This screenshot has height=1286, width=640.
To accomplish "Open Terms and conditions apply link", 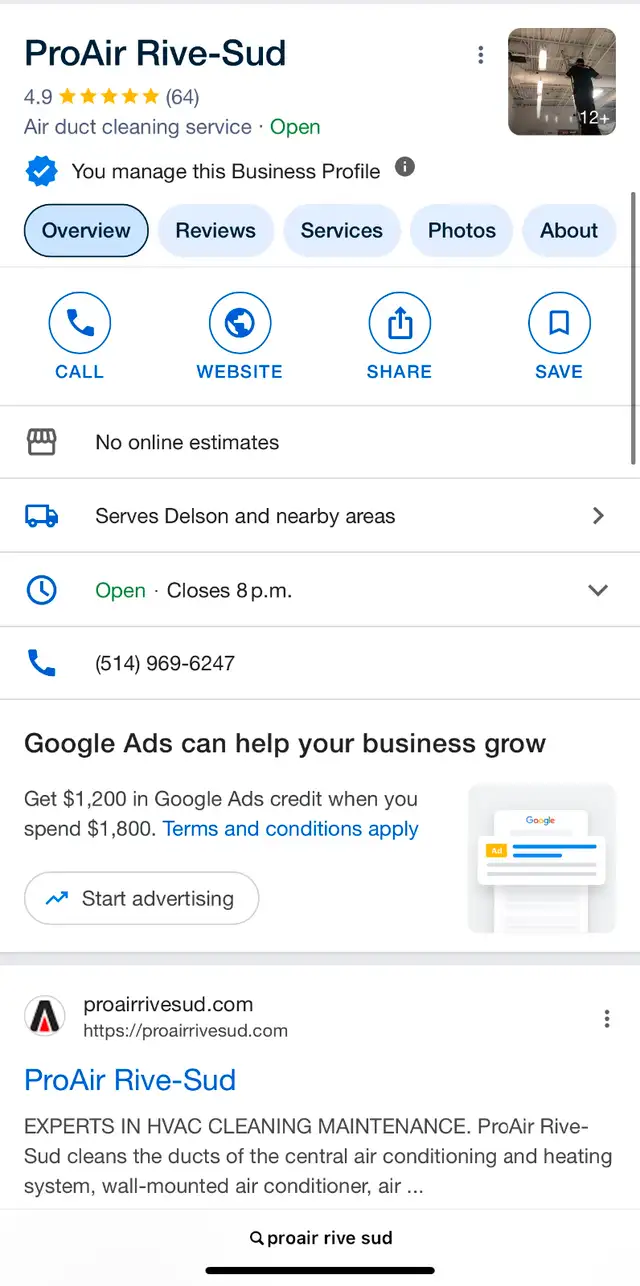I will [291, 829].
